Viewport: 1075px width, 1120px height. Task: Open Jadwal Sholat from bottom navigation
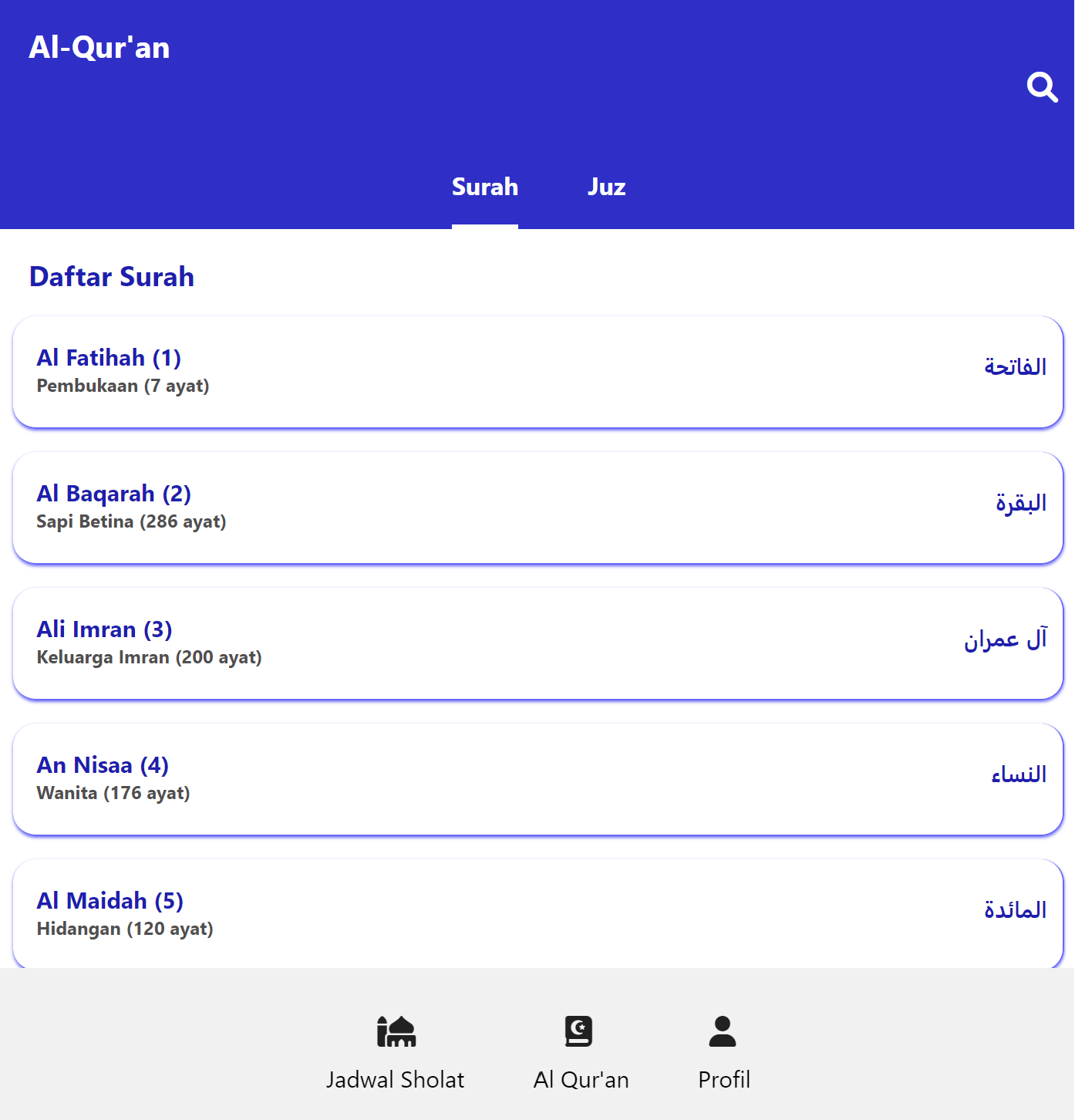click(396, 1079)
